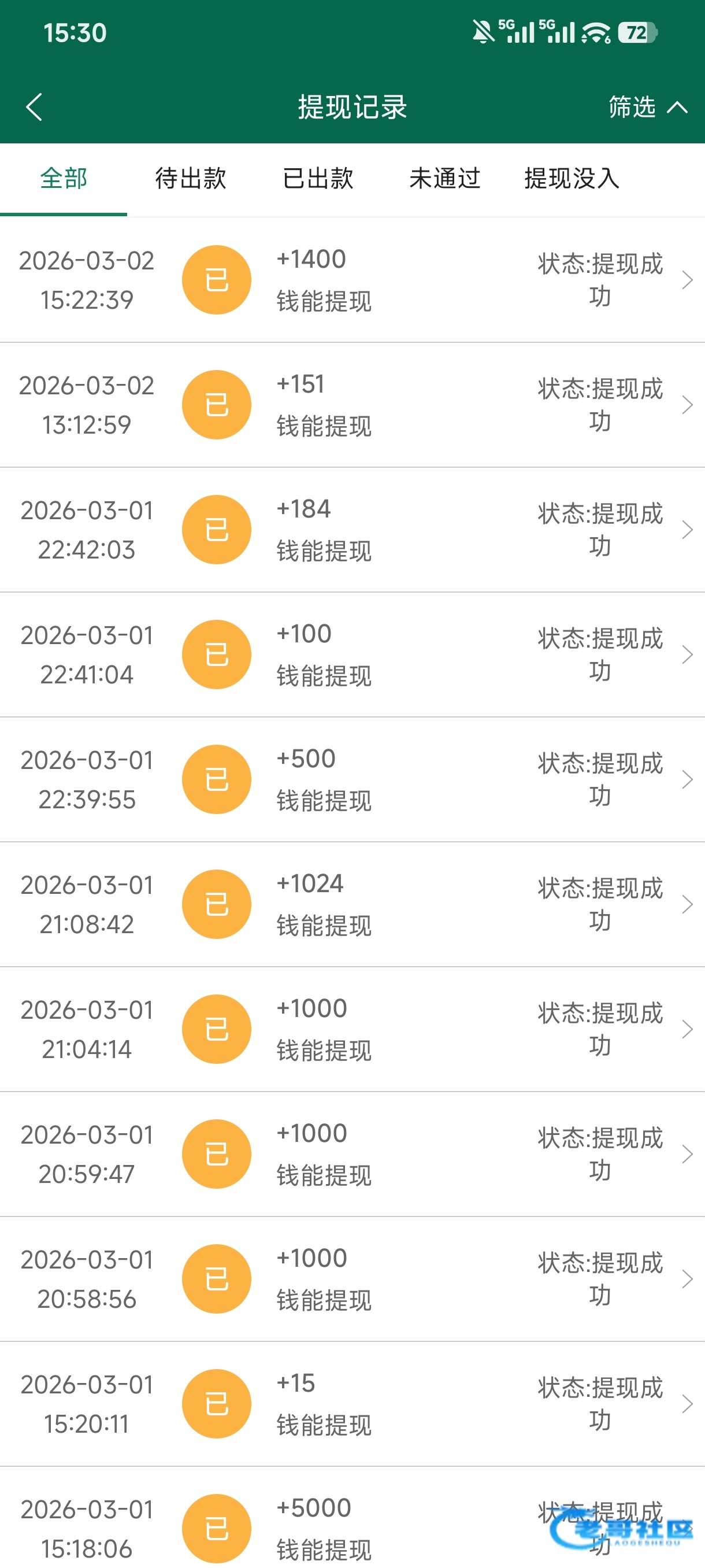Open the +1000 withdrawal at 20:58:56

point(352,1278)
